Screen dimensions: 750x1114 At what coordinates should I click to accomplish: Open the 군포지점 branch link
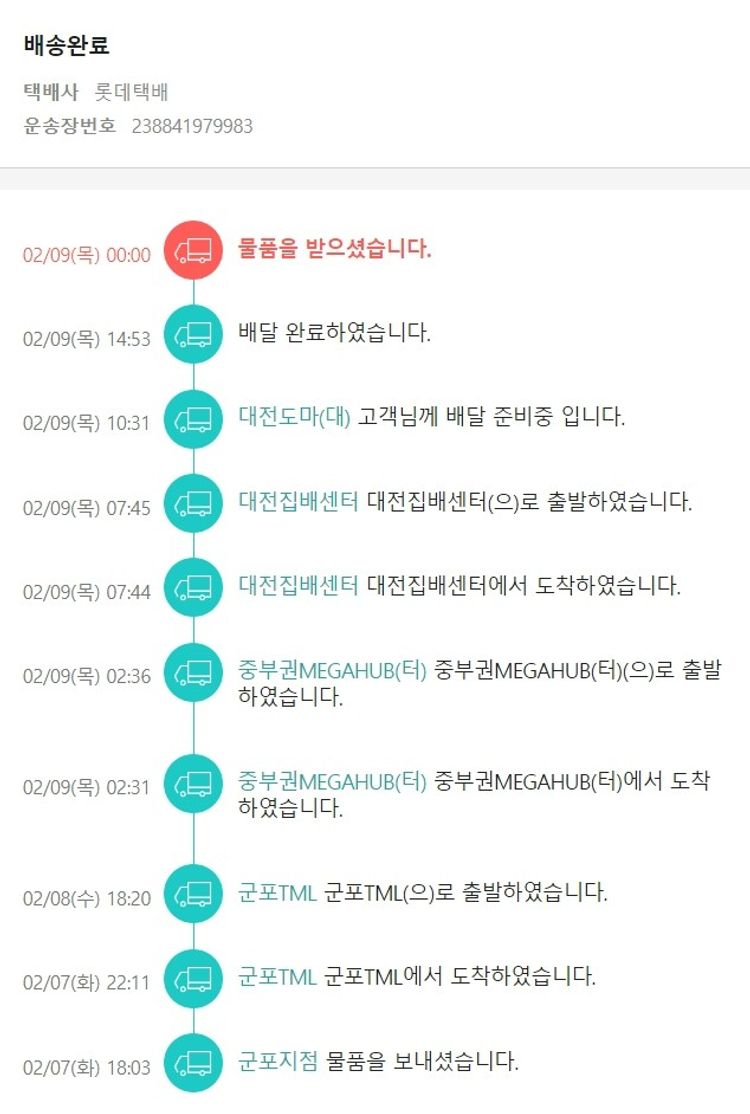click(278, 1061)
